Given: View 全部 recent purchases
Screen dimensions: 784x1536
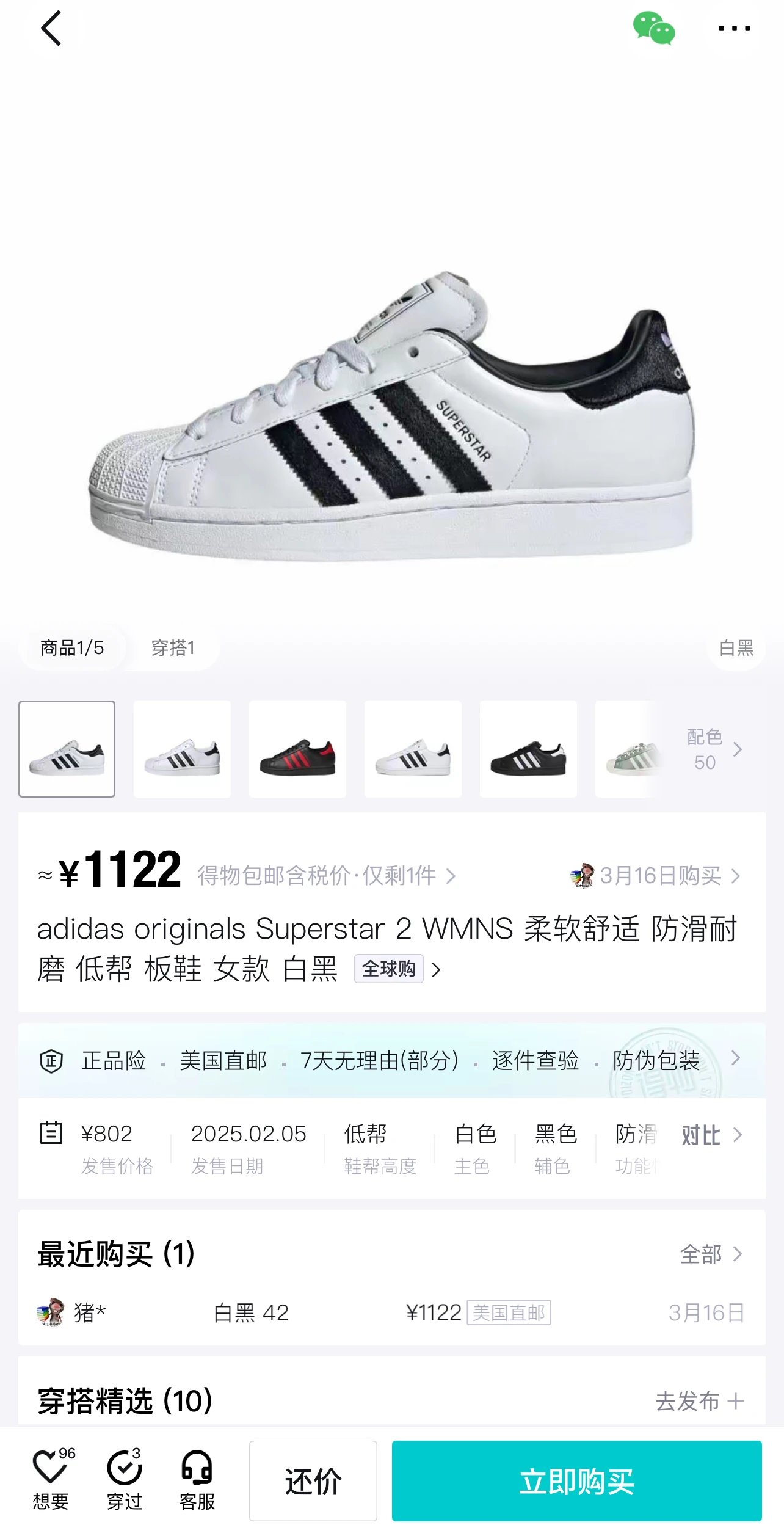Looking at the screenshot, I should click(711, 1254).
